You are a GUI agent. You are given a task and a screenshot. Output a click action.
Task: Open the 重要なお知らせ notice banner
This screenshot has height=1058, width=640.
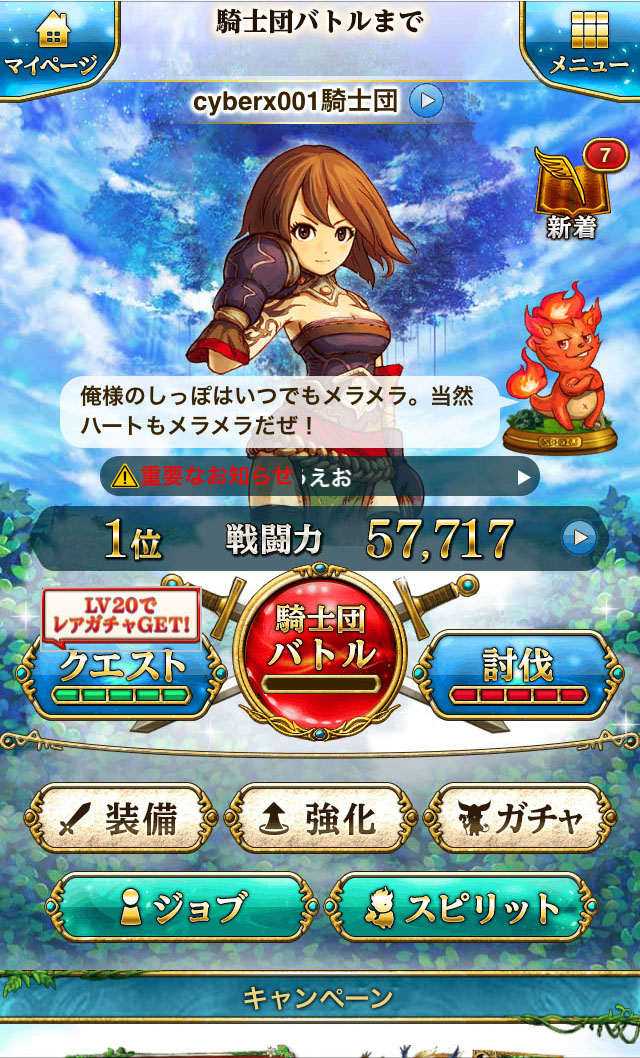(320, 477)
